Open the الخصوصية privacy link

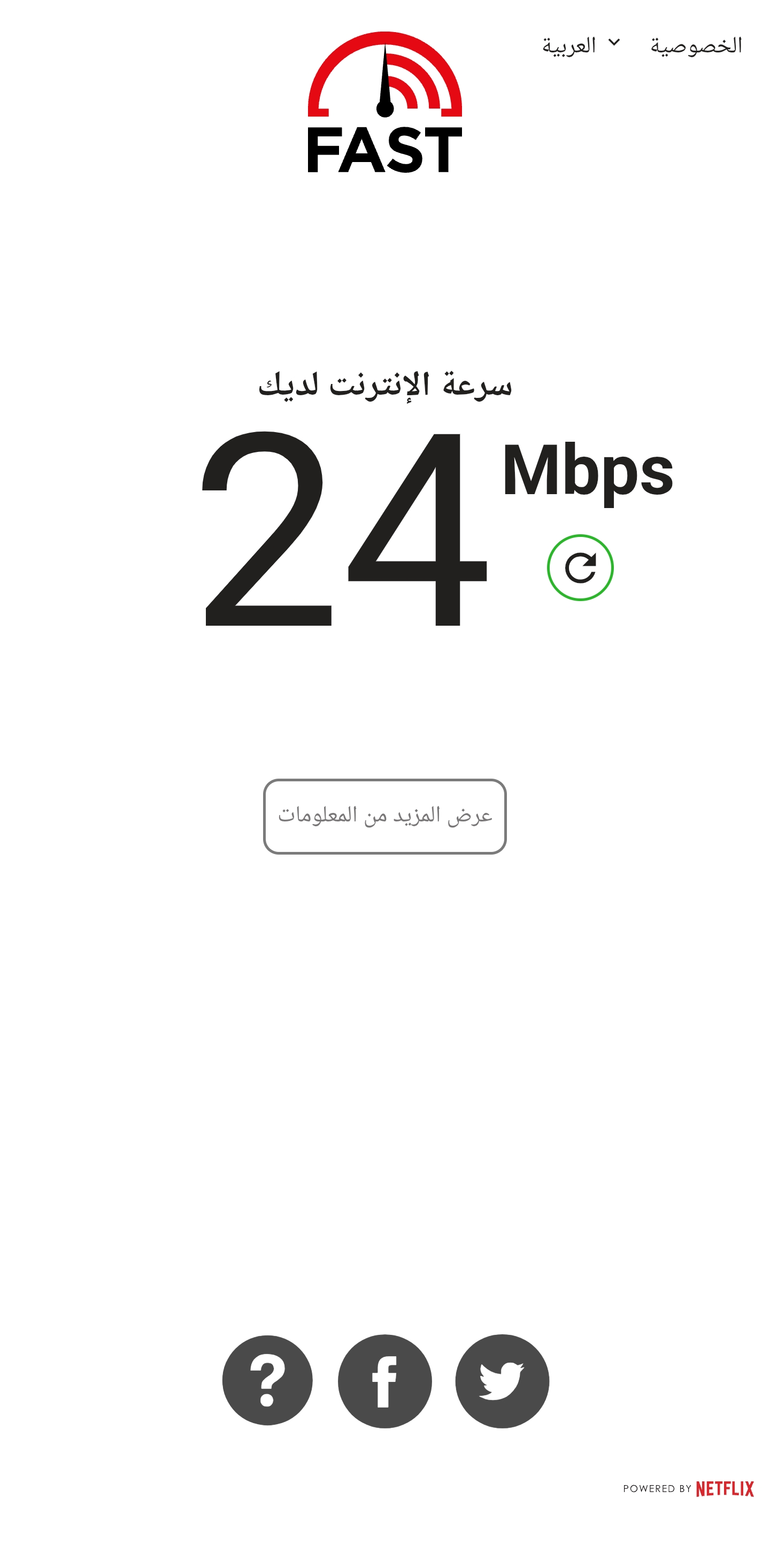pos(696,45)
